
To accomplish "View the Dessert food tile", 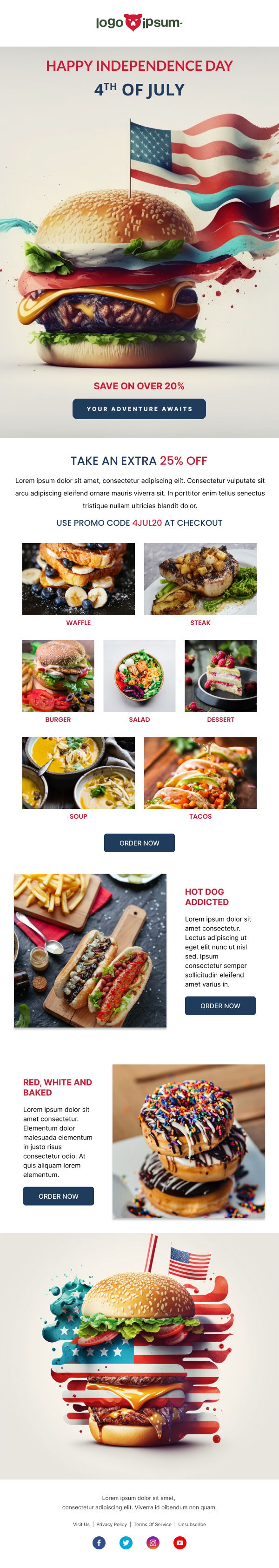I will click(221, 676).
